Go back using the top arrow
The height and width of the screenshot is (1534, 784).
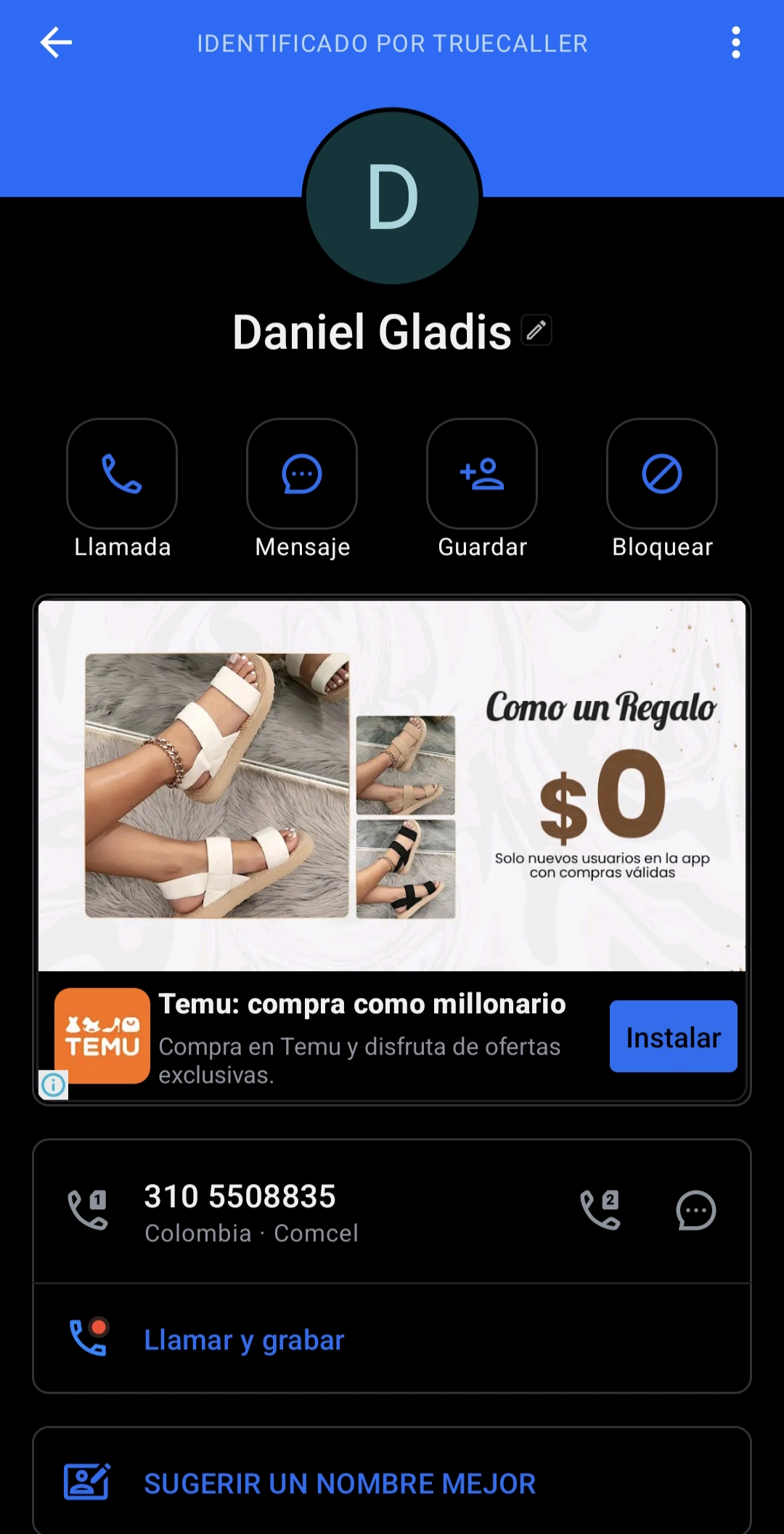coord(56,43)
